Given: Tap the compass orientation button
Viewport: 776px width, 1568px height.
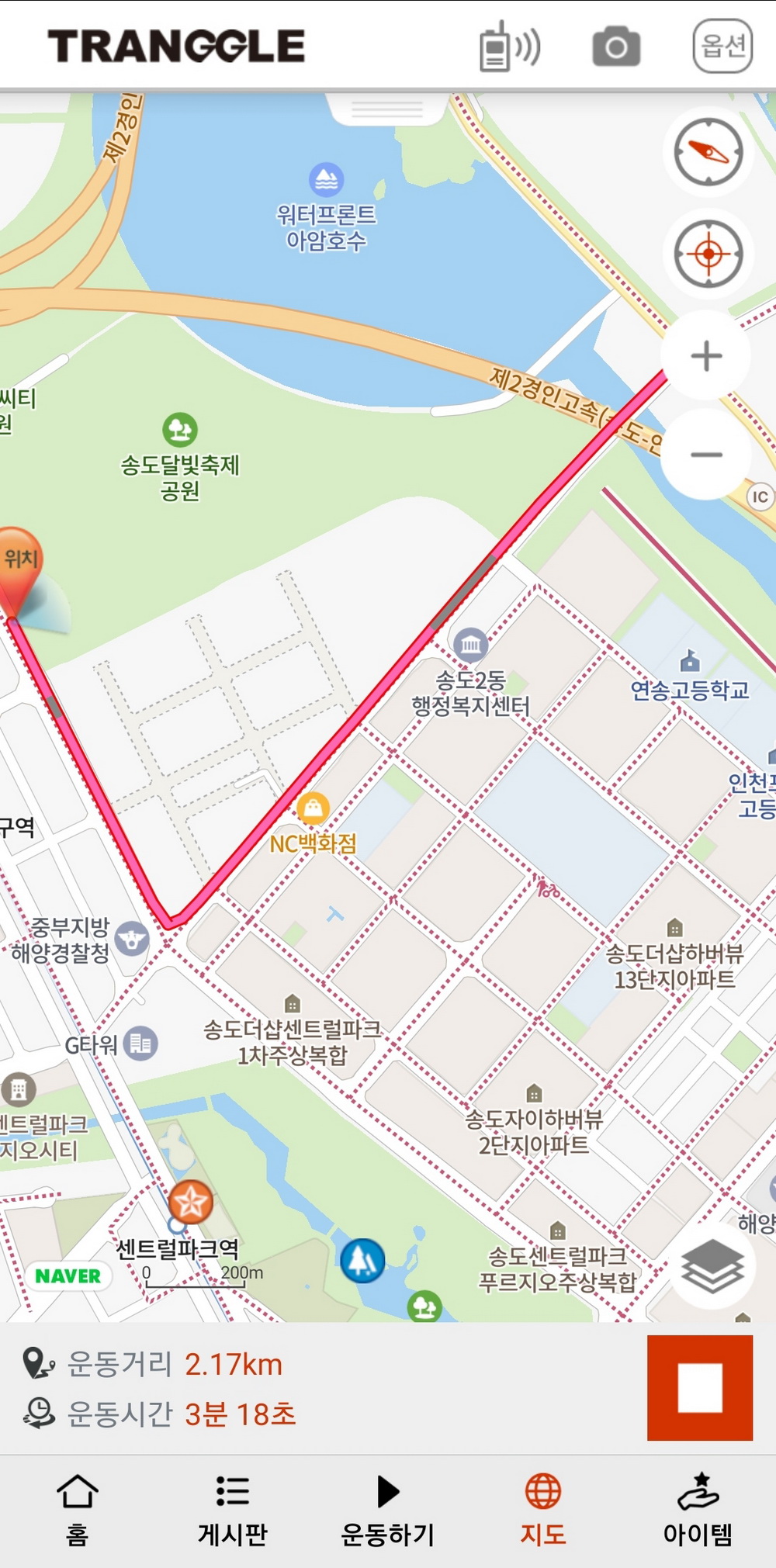Looking at the screenshot, I should coord(708,152).
